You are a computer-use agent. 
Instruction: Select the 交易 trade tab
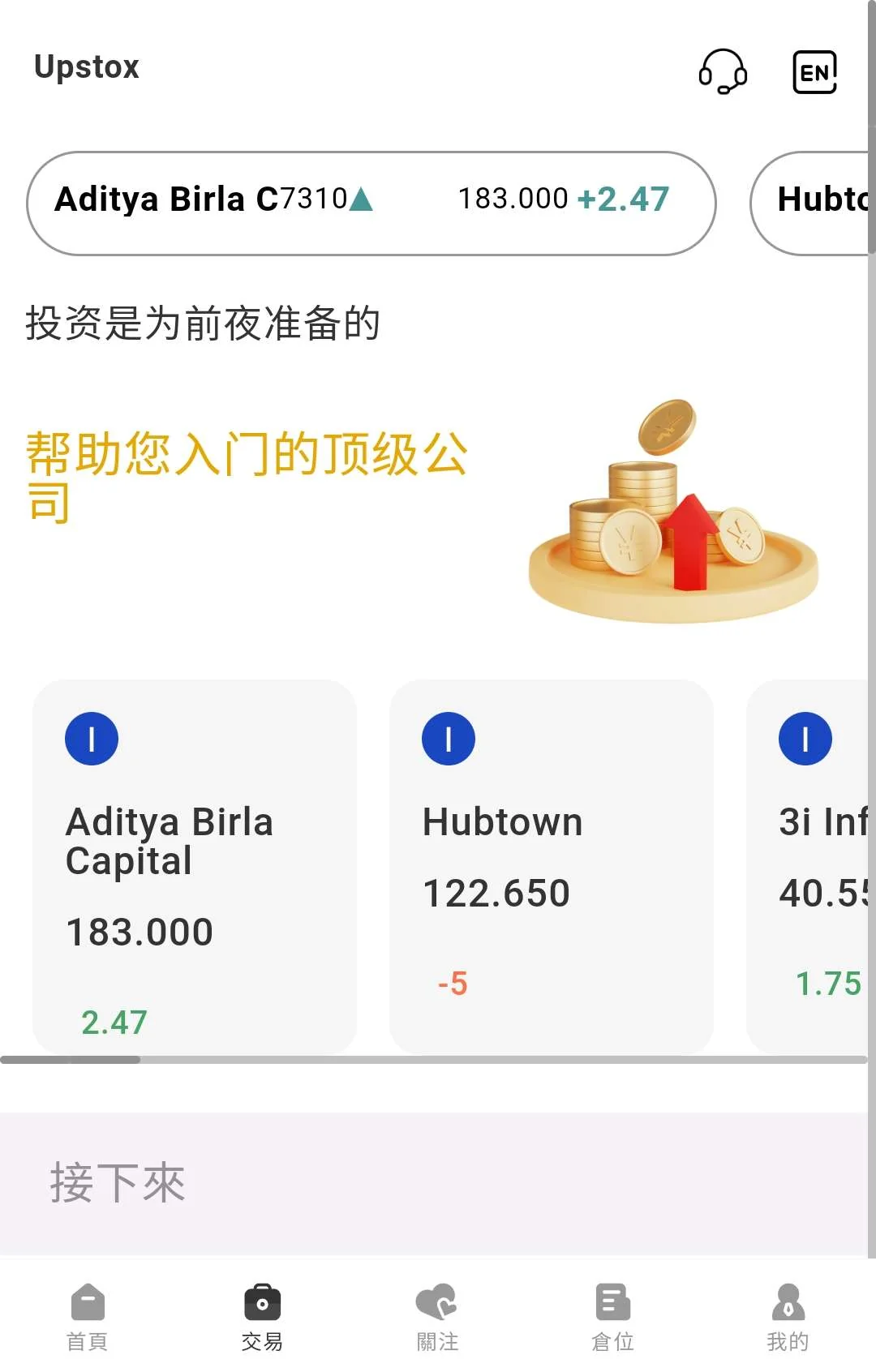pos(262,1317)
